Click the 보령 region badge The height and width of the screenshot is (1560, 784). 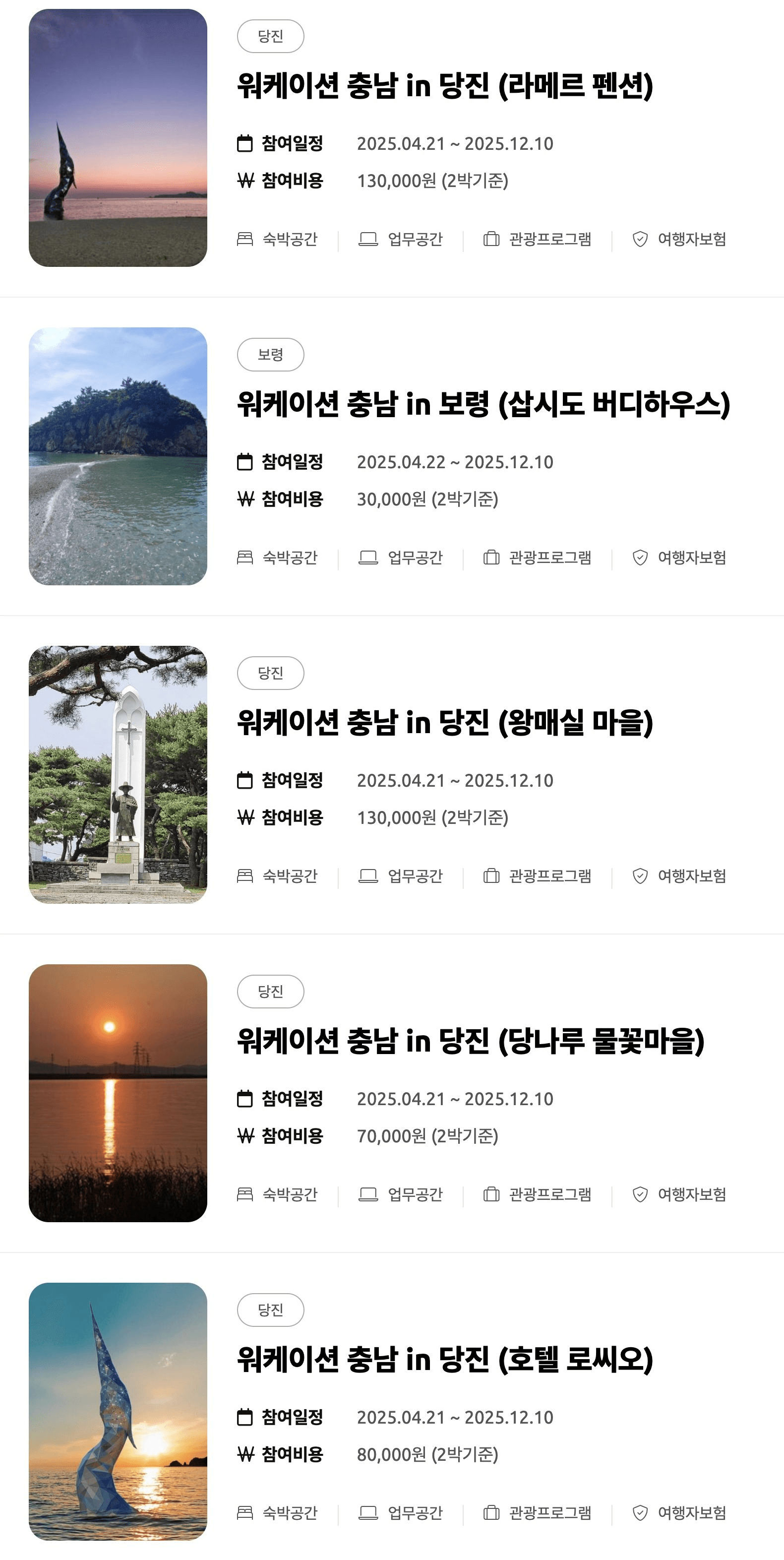(x=271, y=356)
